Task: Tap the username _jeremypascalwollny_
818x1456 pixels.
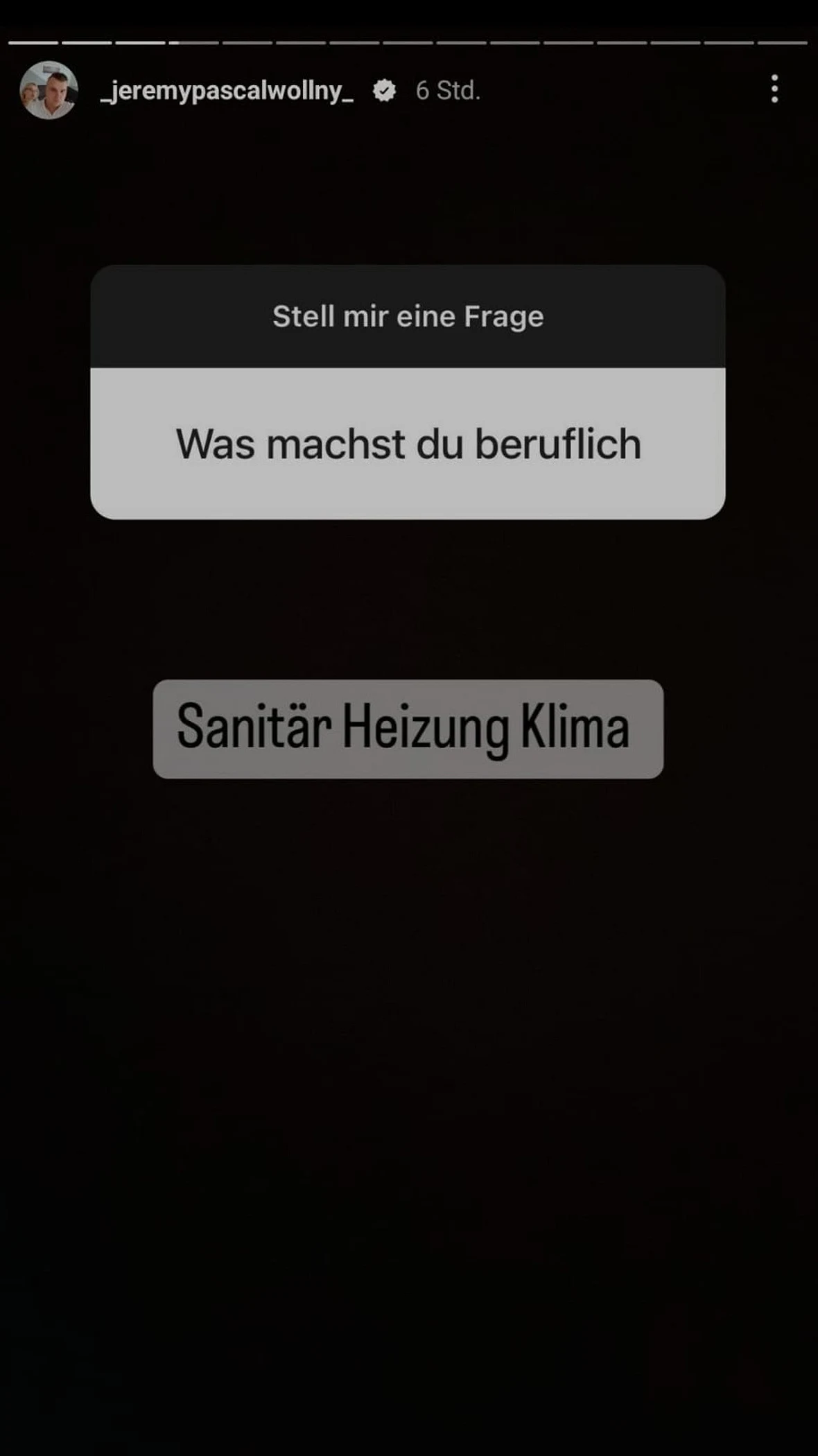Action: pos(227,91)
